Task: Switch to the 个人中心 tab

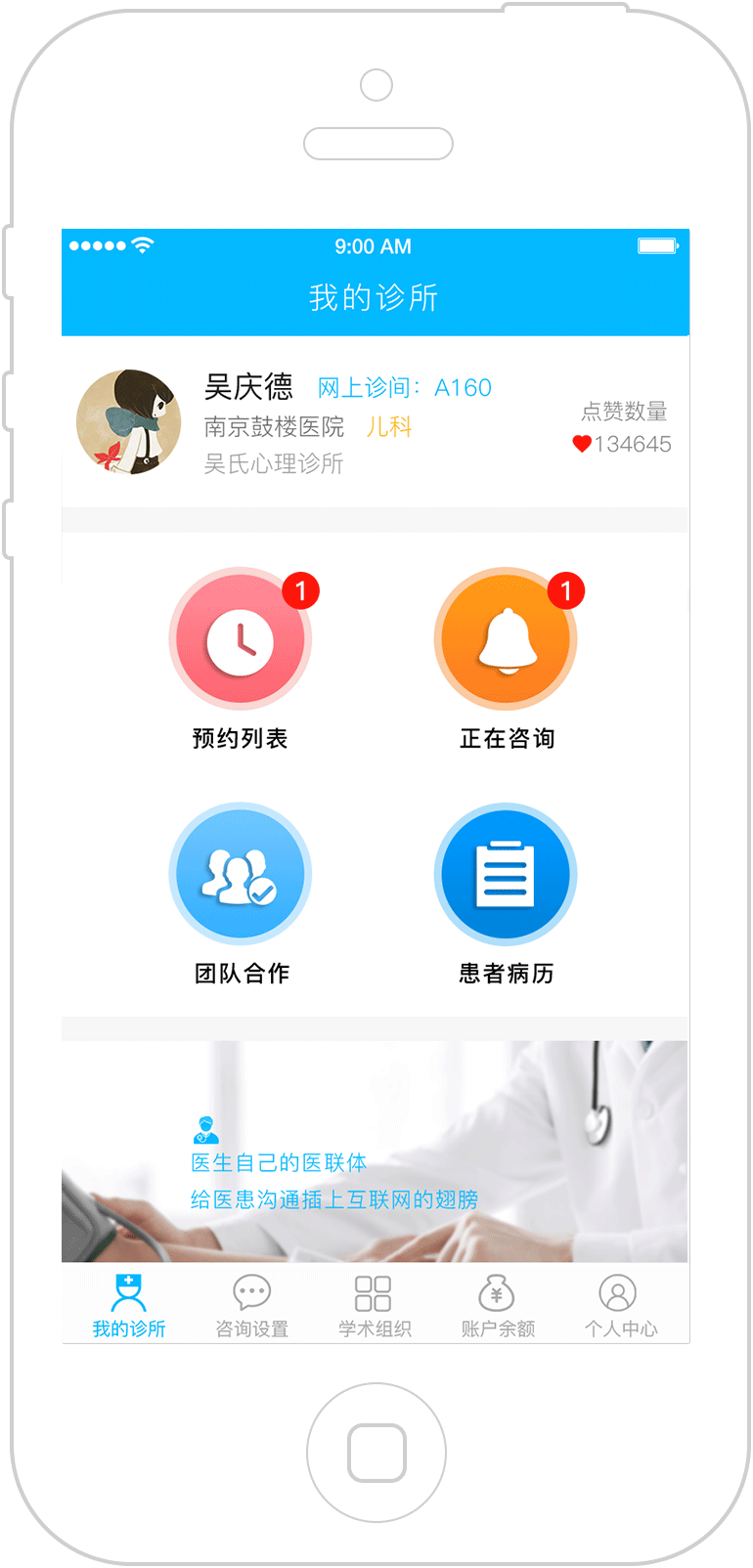Action: coord(620,1305)
